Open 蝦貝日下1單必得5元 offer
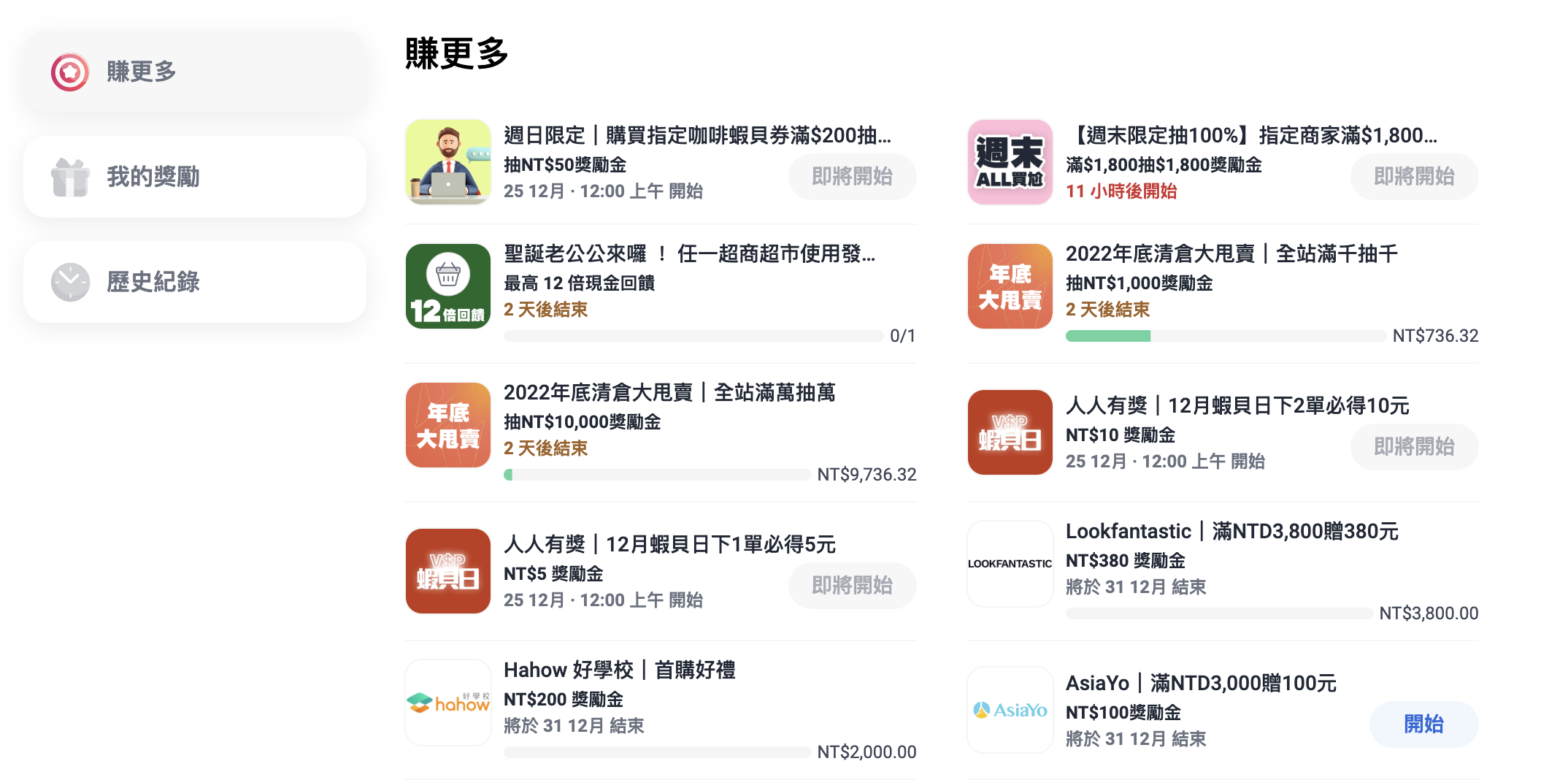 [669, 545]
